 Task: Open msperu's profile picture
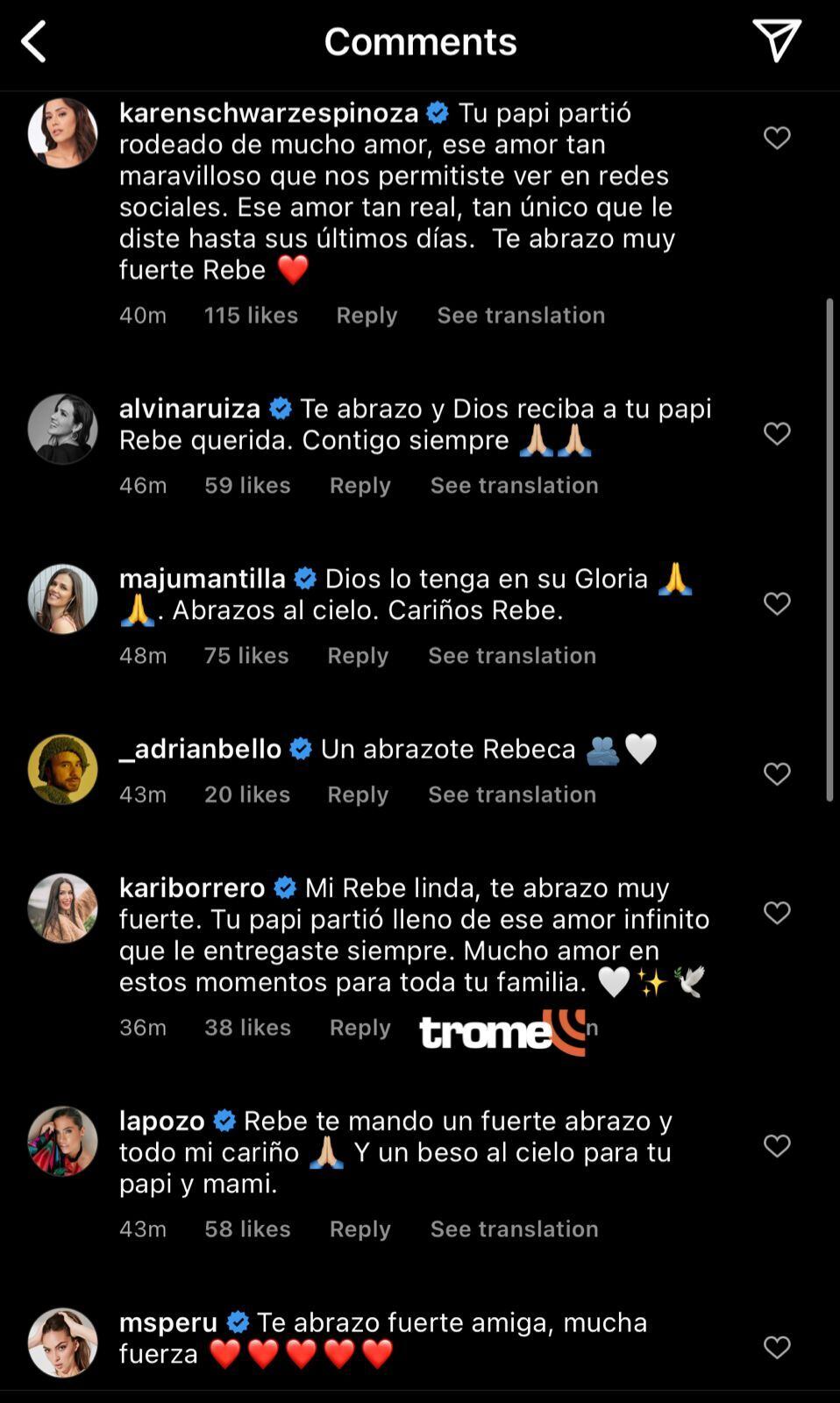(x=62, y=1342)
